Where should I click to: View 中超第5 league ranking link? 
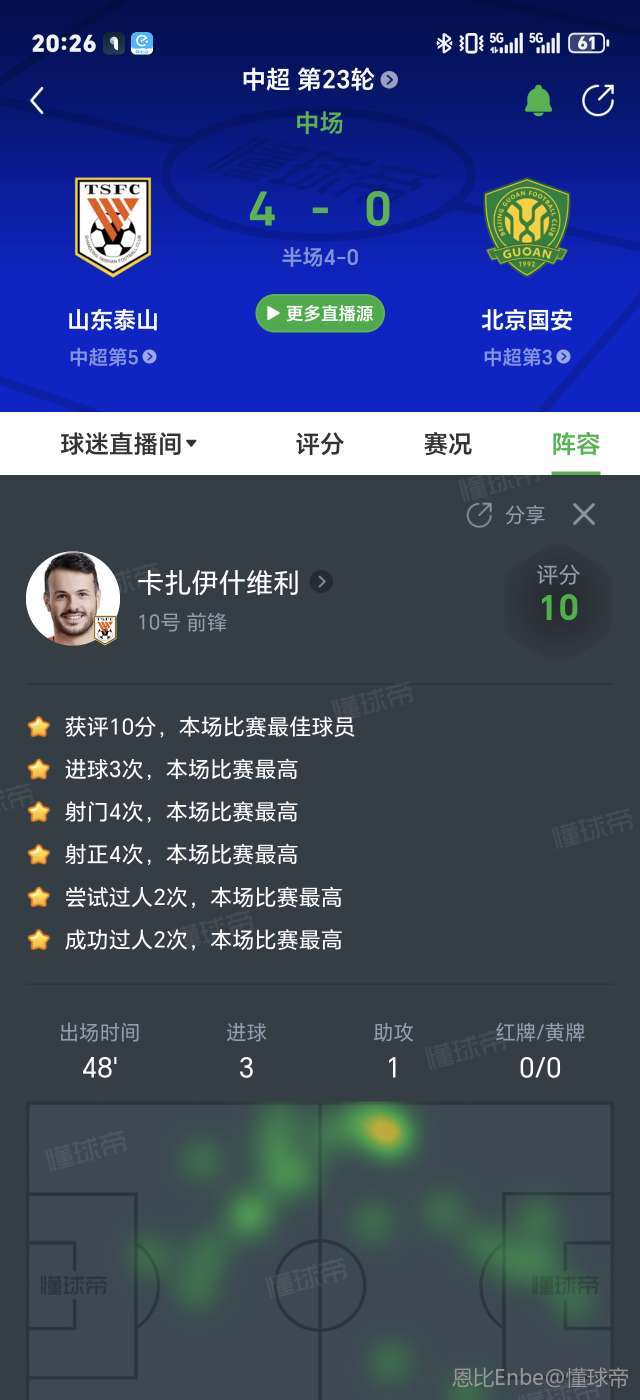tap(113, 357)
